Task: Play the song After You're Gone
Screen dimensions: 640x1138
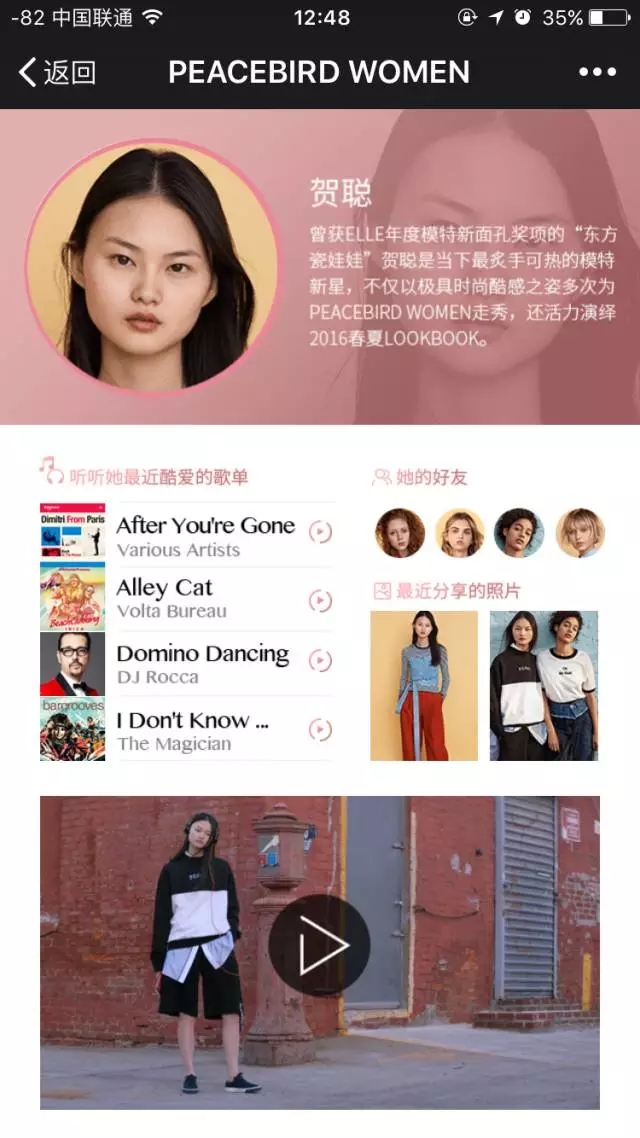Action: coord(320,532)
